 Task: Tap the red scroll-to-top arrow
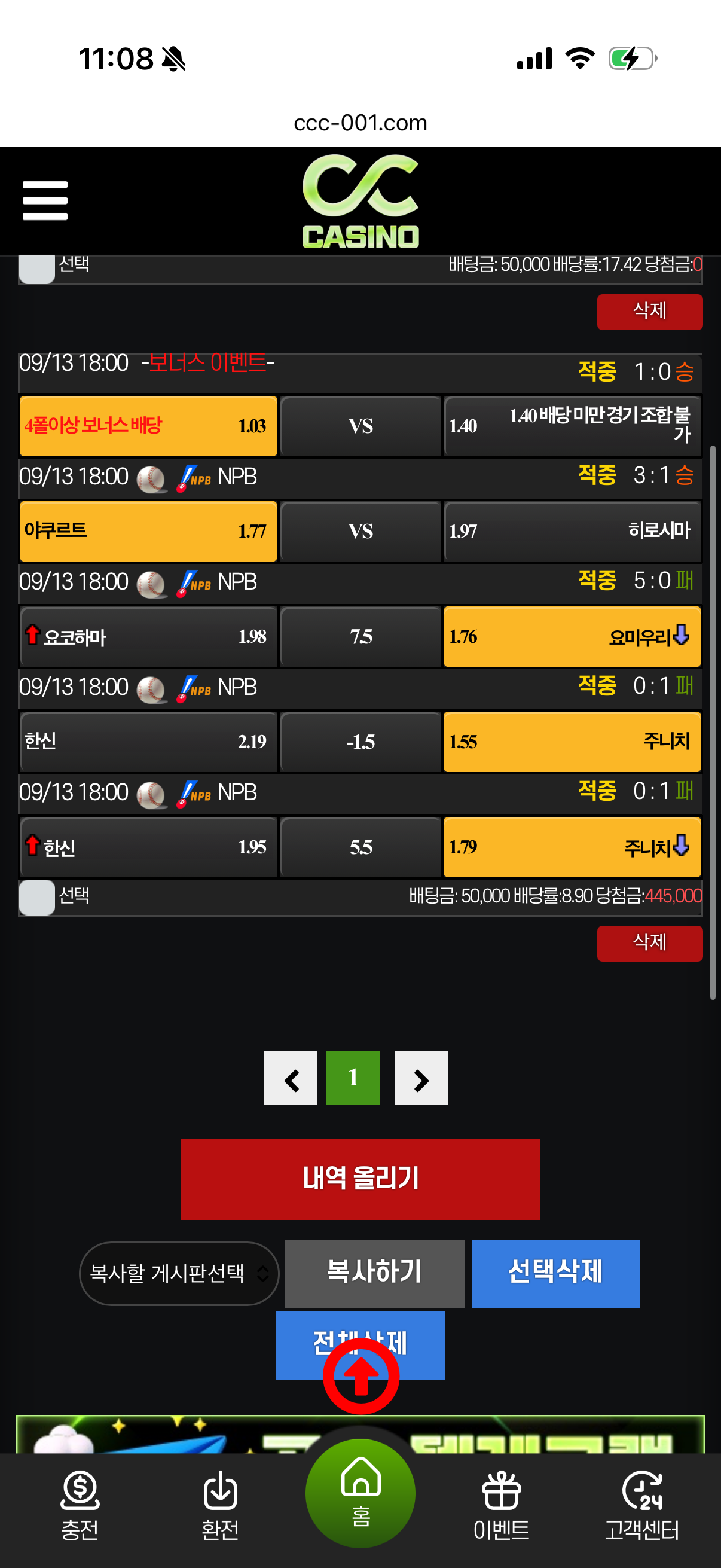[x=361, y=1375]
